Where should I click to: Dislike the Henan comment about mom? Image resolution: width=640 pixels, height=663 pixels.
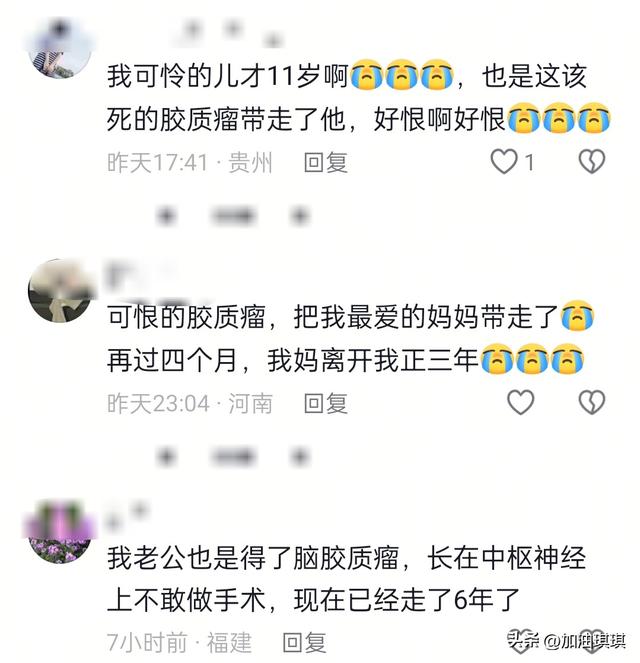[592, 403]
